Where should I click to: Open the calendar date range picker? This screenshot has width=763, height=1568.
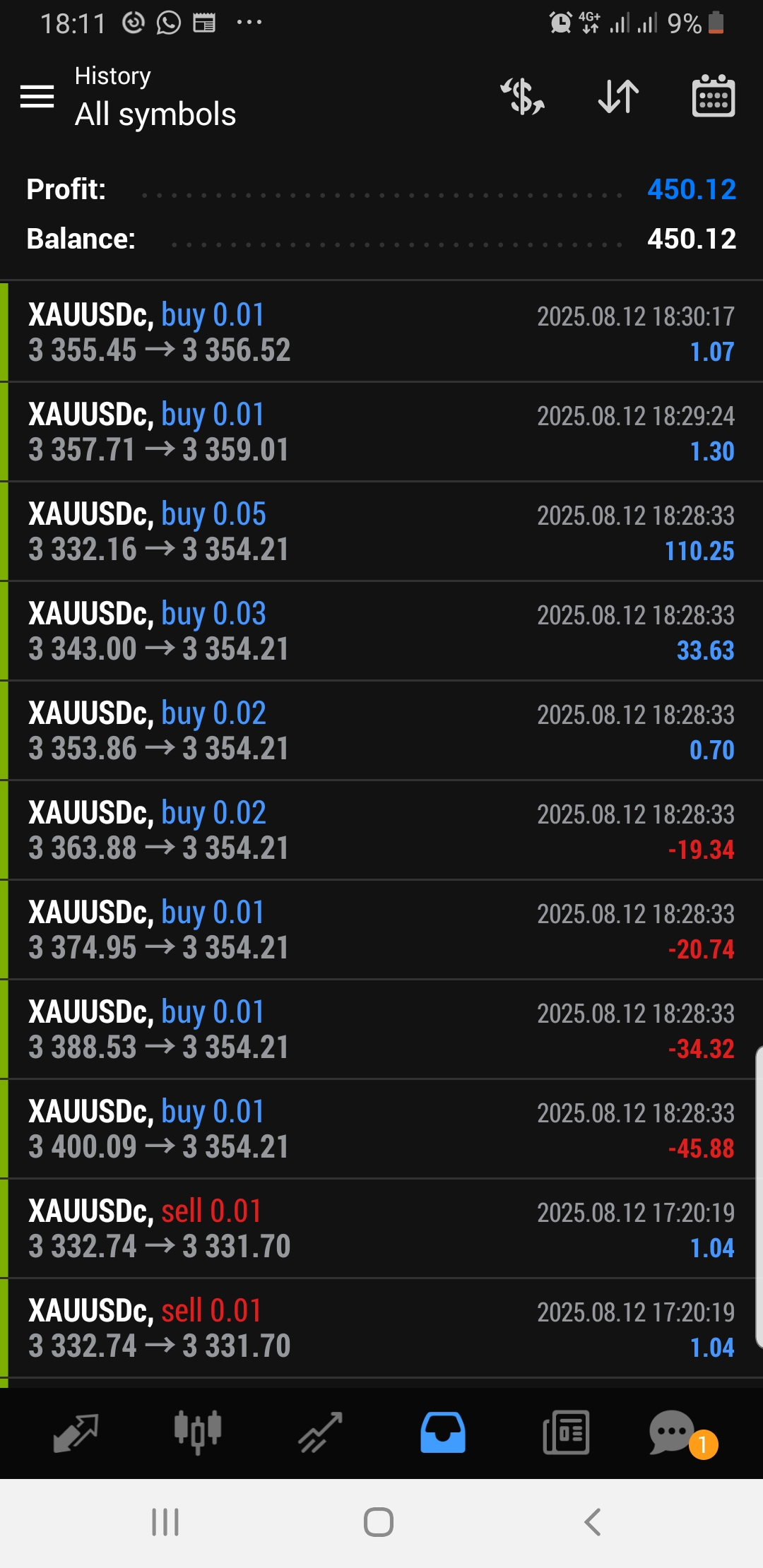click(x=713, y=96)
